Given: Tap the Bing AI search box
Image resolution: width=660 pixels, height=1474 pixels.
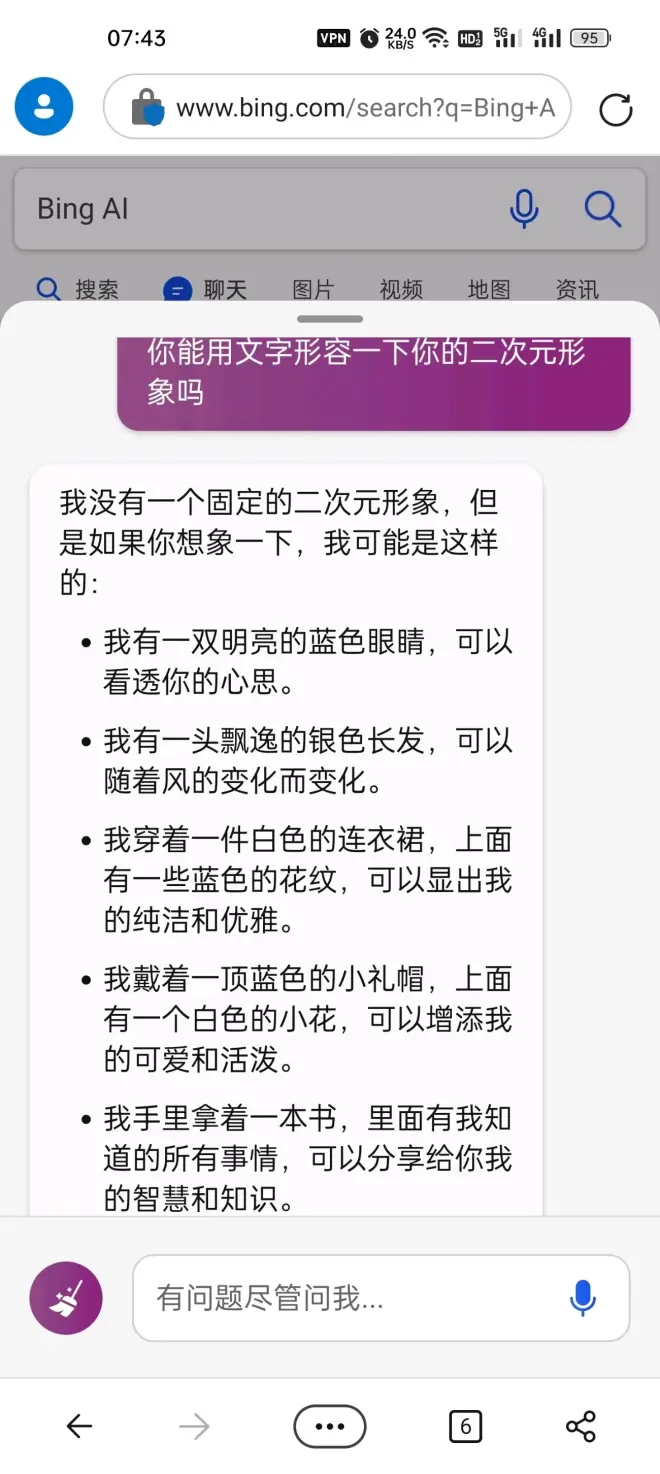Looking at the screenshot, I should pos(260,209).
